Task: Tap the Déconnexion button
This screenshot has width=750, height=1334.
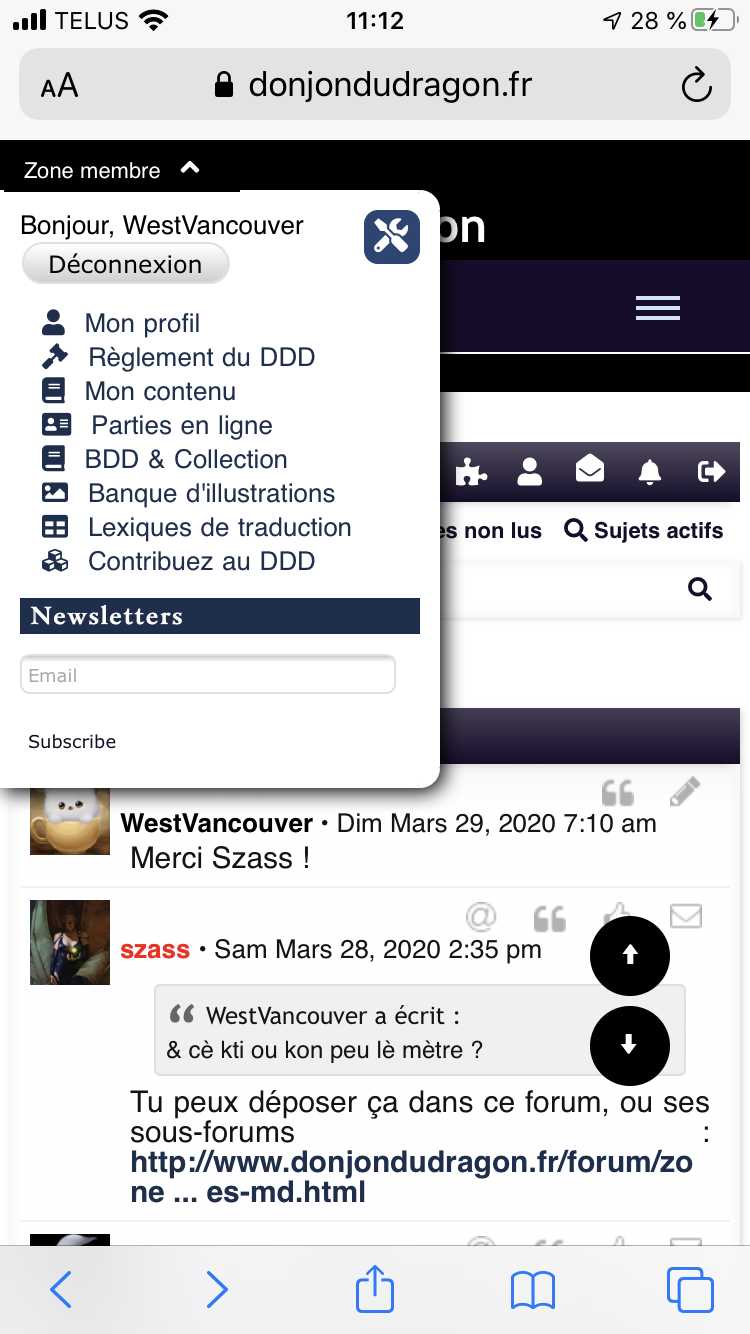Action: (125, 265)
